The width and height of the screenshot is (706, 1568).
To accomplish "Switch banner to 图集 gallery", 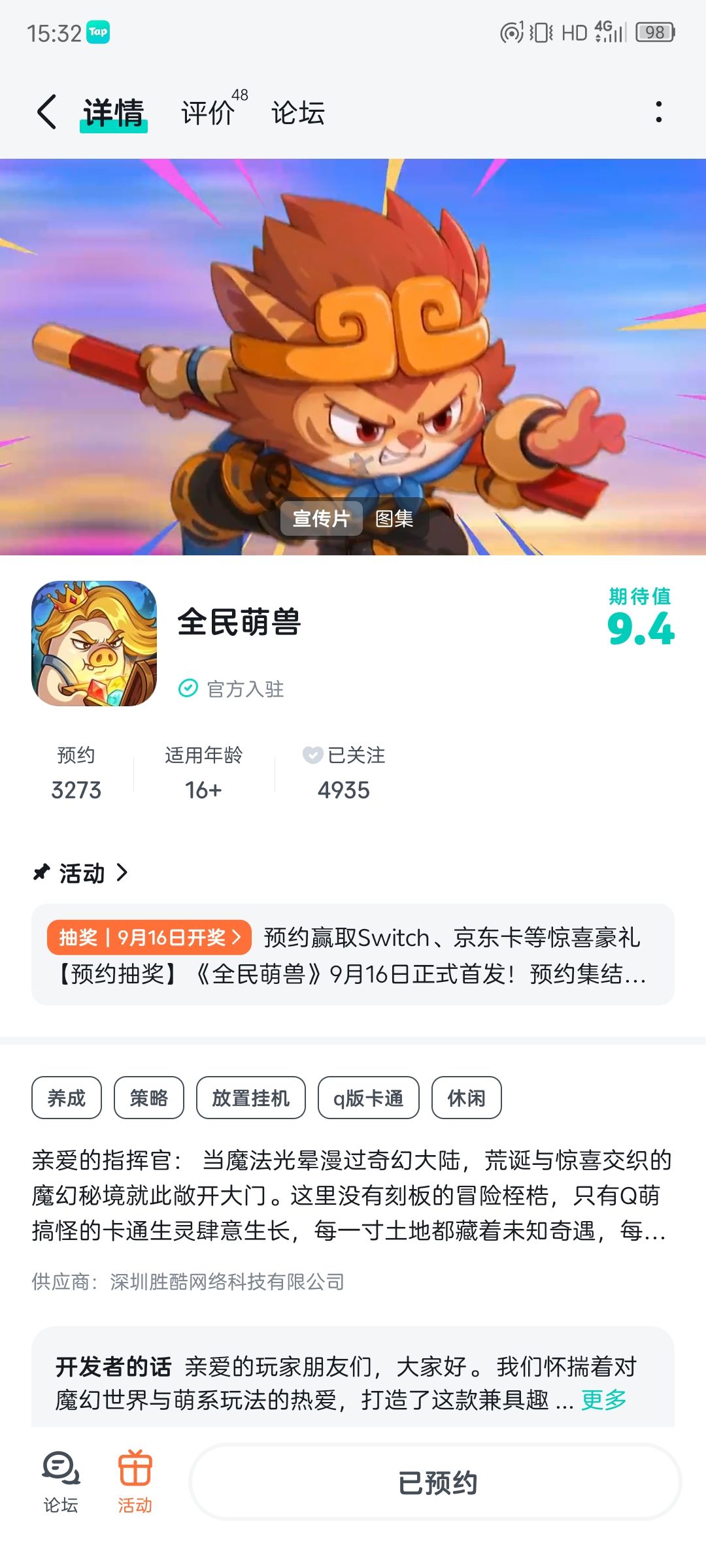I will tap(394, 519).
